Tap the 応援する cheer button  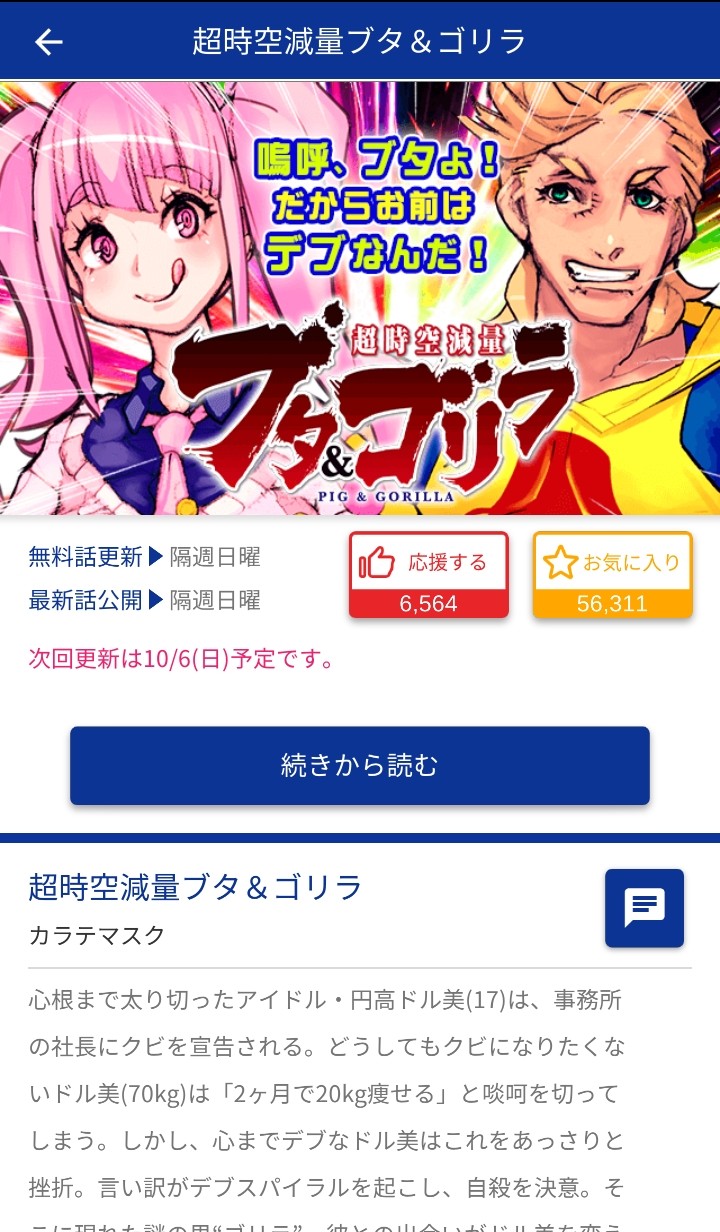[428, 575]
